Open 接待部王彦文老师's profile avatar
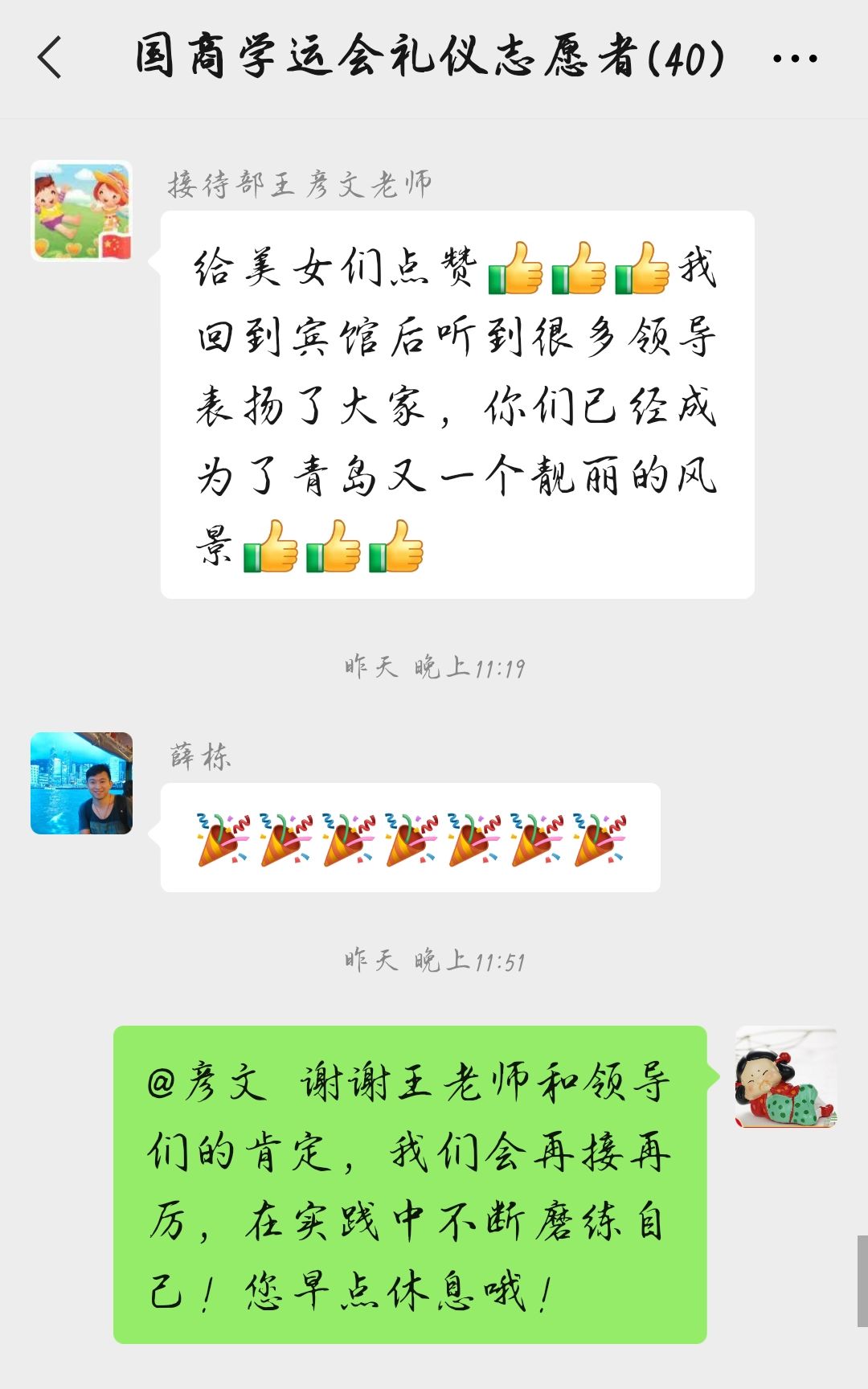Viewport: 868px width, 1389px height. click(x=81, y=211)
